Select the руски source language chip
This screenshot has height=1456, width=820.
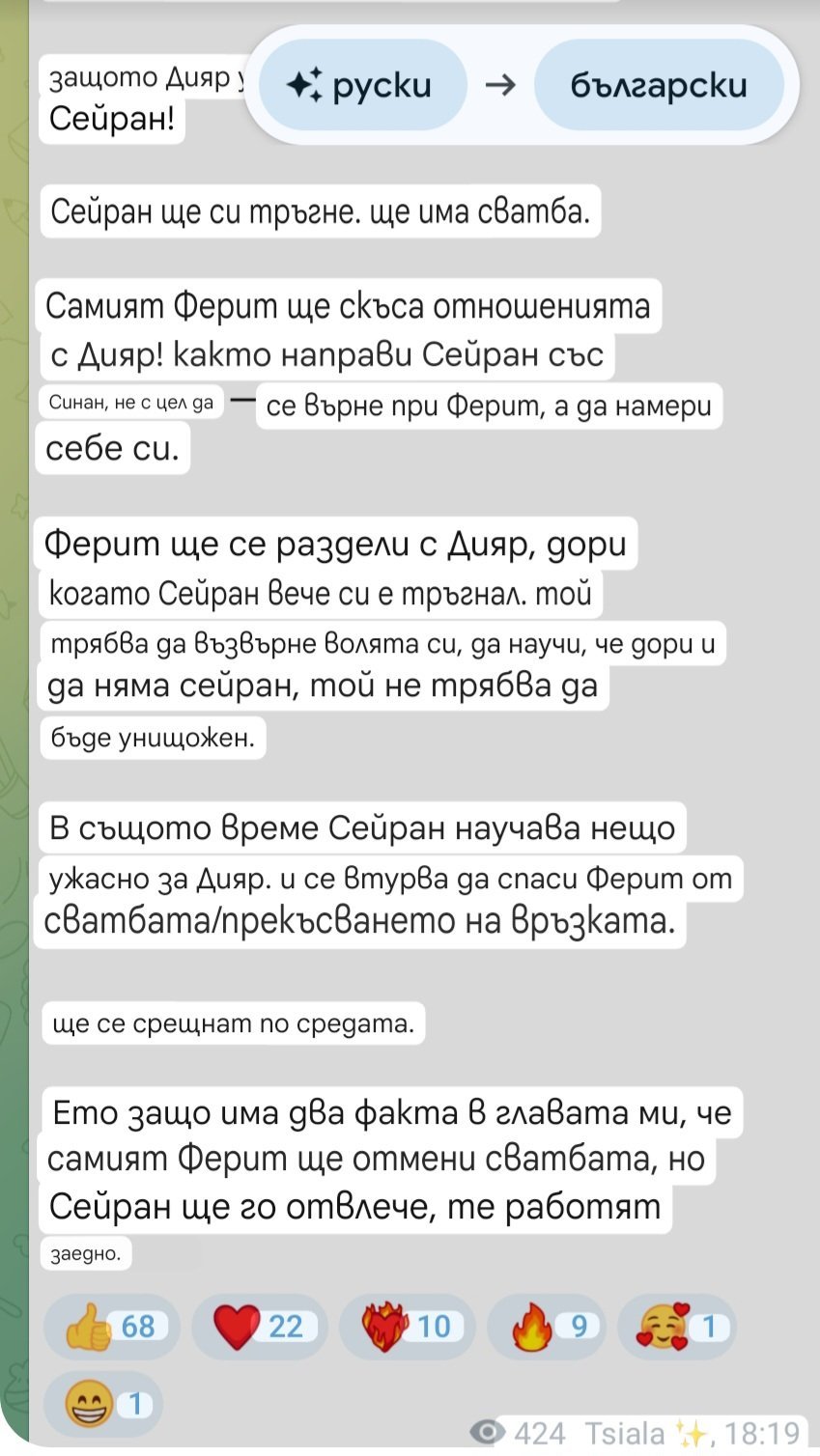coord(363,86)
